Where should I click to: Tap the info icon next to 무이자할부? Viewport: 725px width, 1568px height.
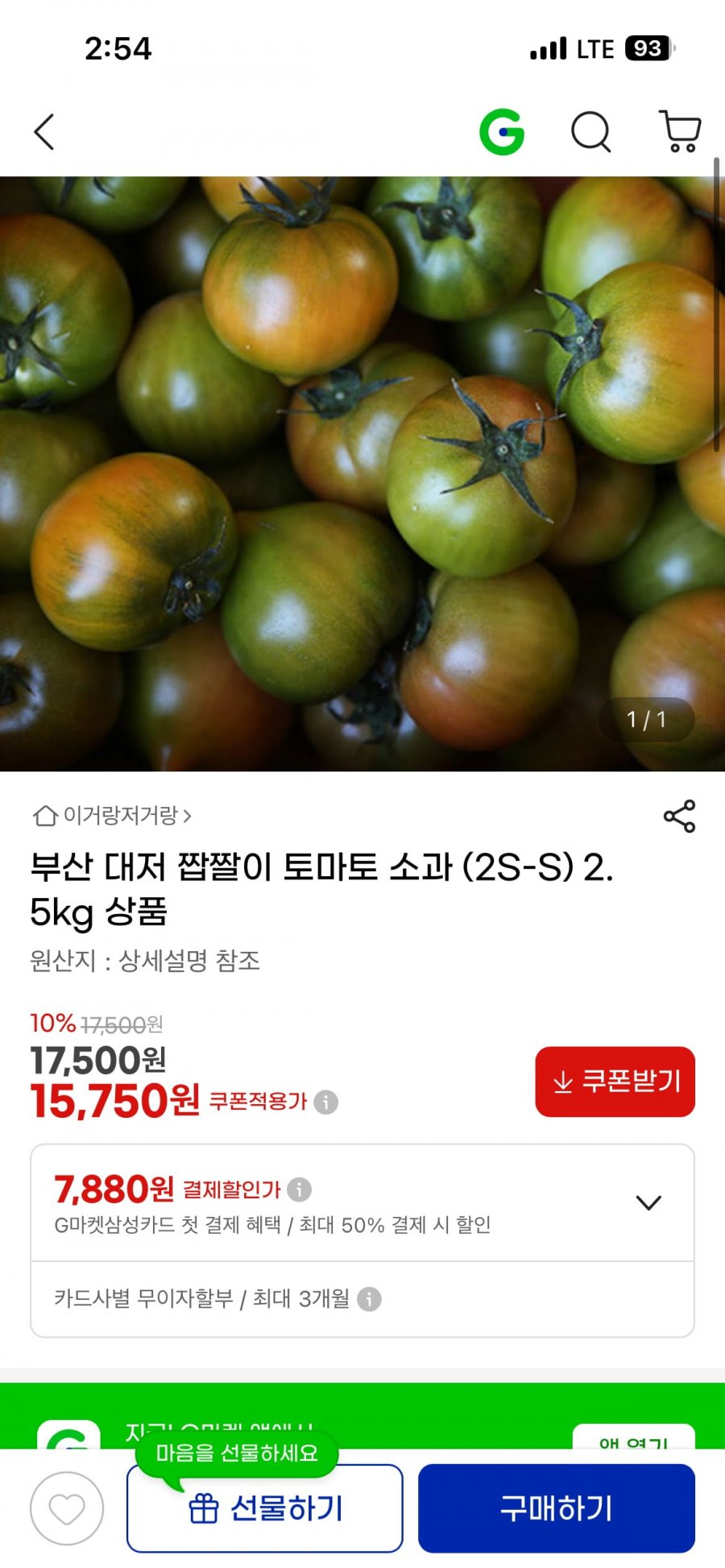tap(370, 1299)
